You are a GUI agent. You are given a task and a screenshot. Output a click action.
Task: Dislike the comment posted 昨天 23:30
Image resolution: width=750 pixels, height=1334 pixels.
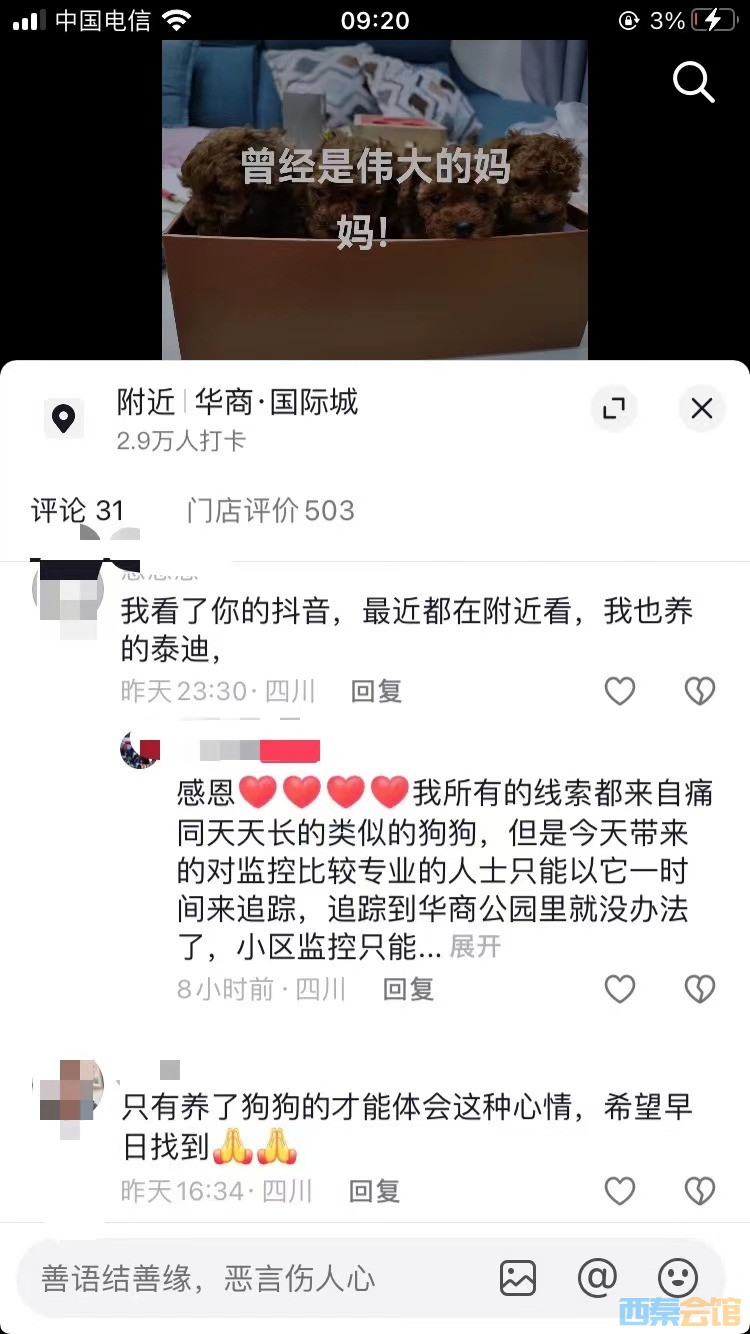(x=699, y=691)
